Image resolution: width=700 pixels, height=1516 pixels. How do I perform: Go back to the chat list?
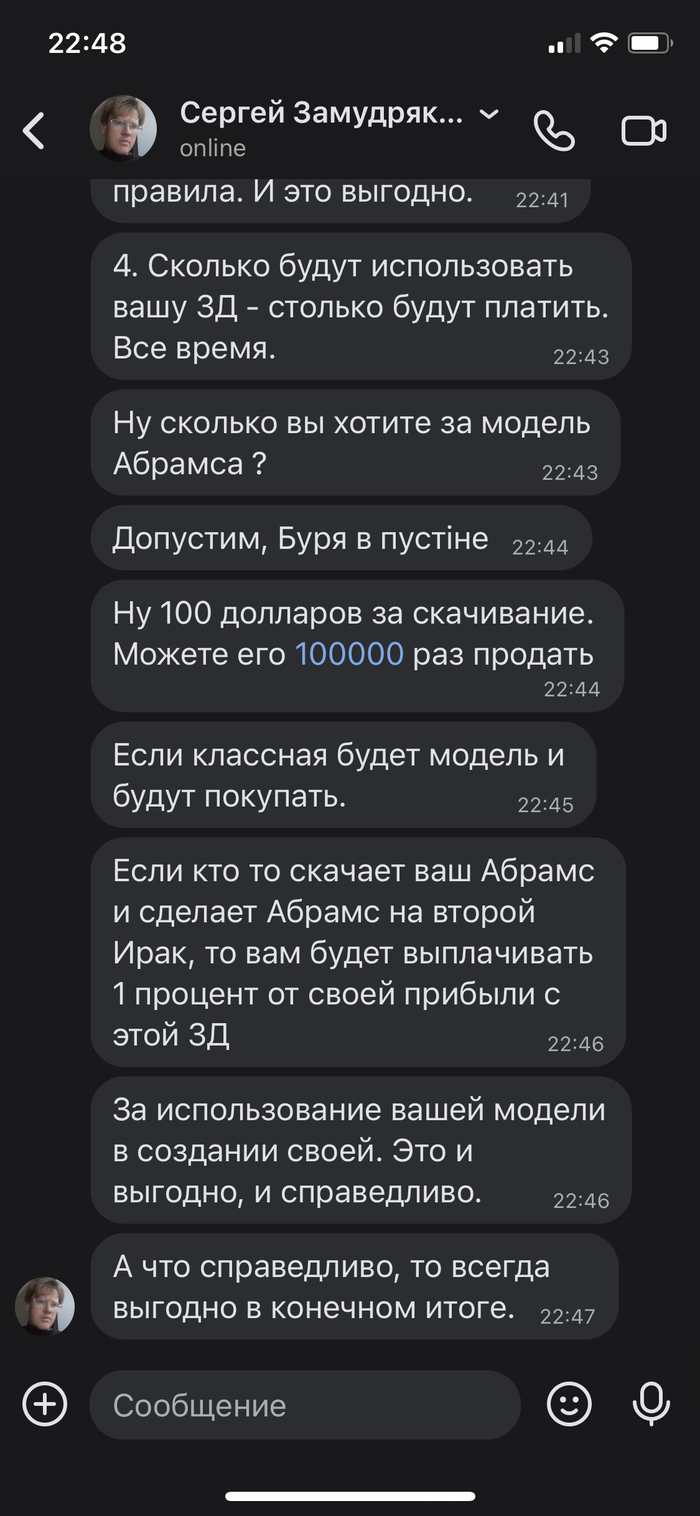tap(35, 131)
